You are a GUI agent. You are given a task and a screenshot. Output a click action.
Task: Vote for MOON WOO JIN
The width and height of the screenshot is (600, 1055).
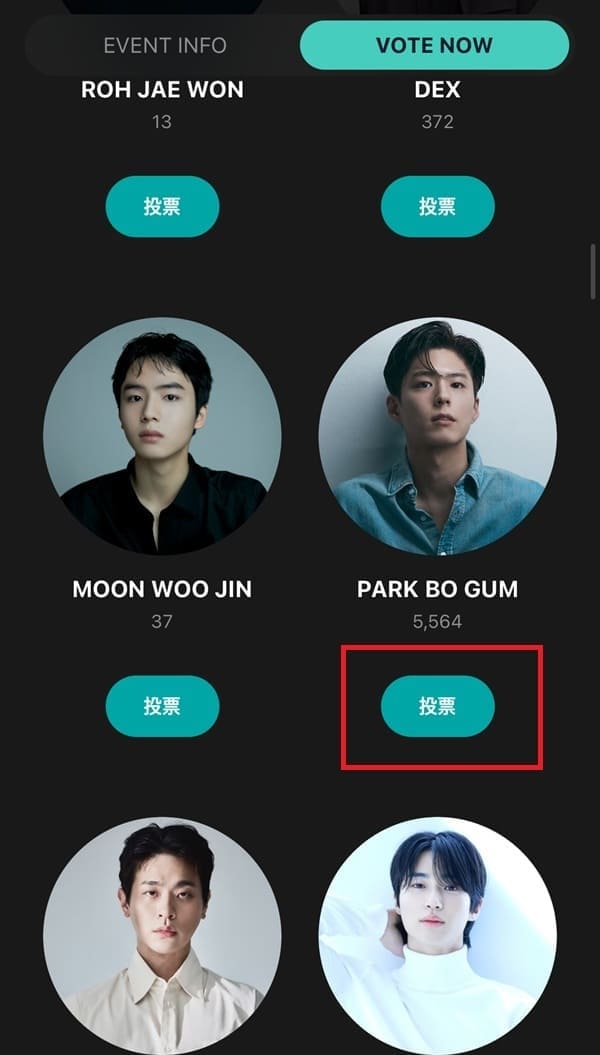(162, 706)
